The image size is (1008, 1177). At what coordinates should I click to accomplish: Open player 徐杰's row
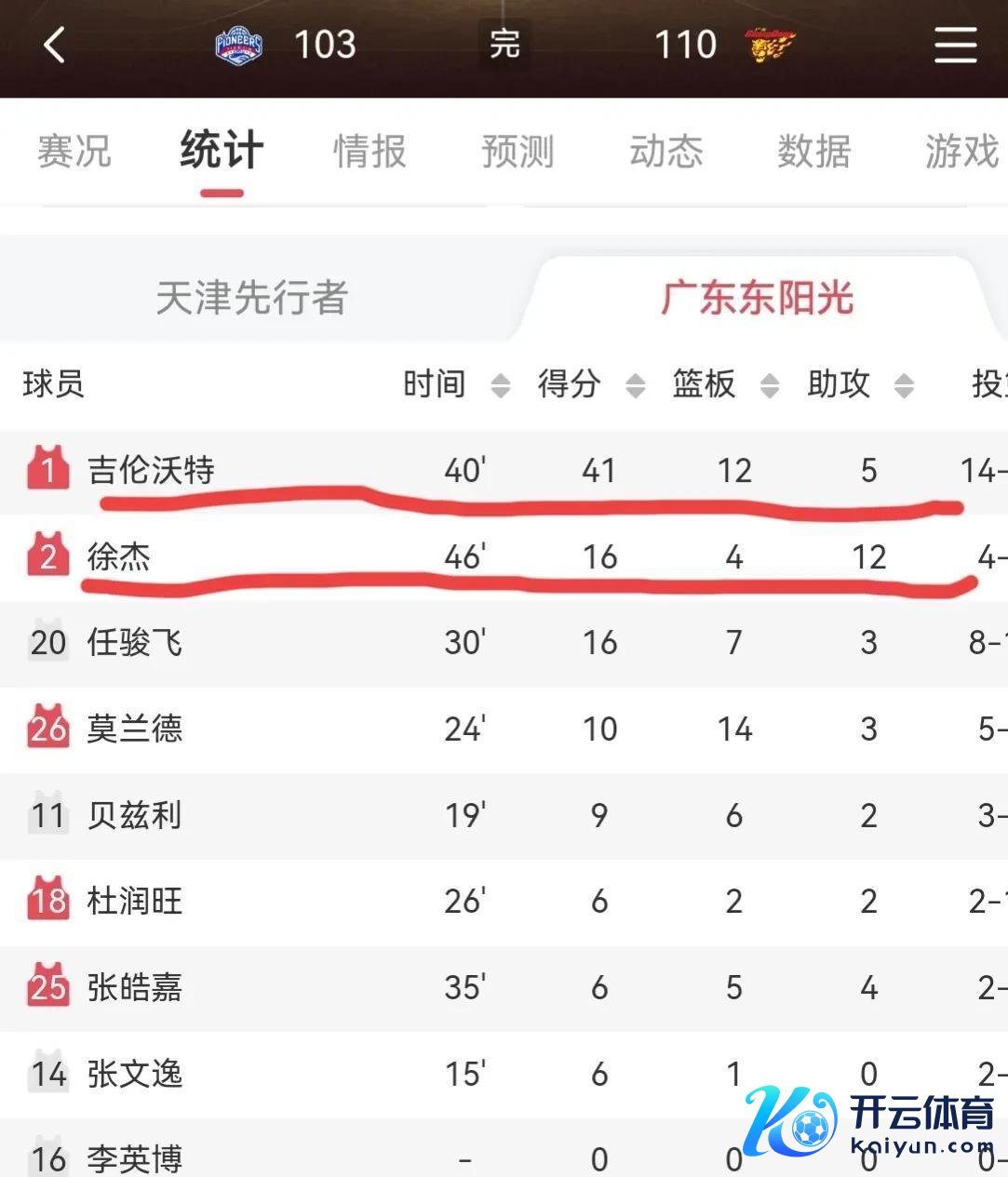(x=118, y=556)
